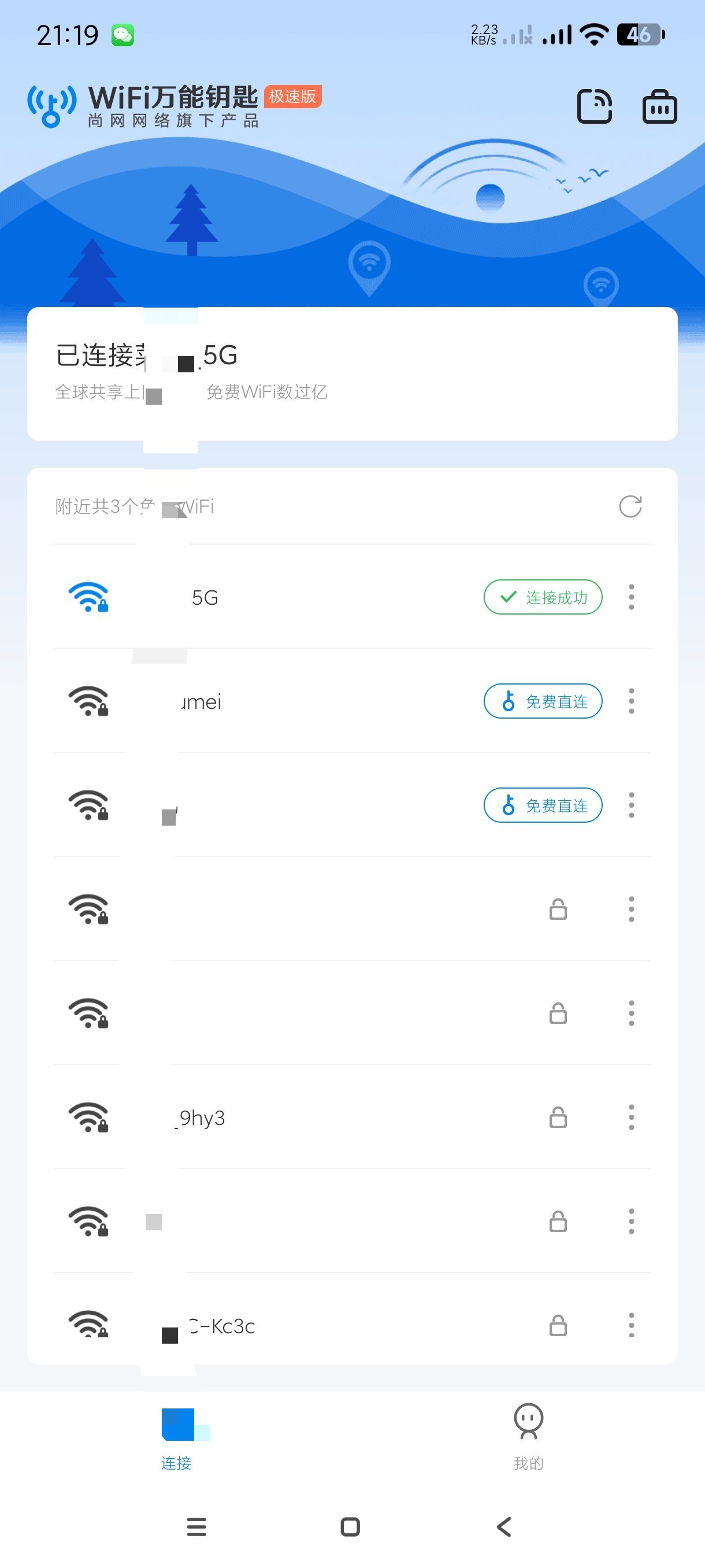Screen dimensions: 705x1568
Task: Open the toolbox icon in the header
Action: [659, 107]
